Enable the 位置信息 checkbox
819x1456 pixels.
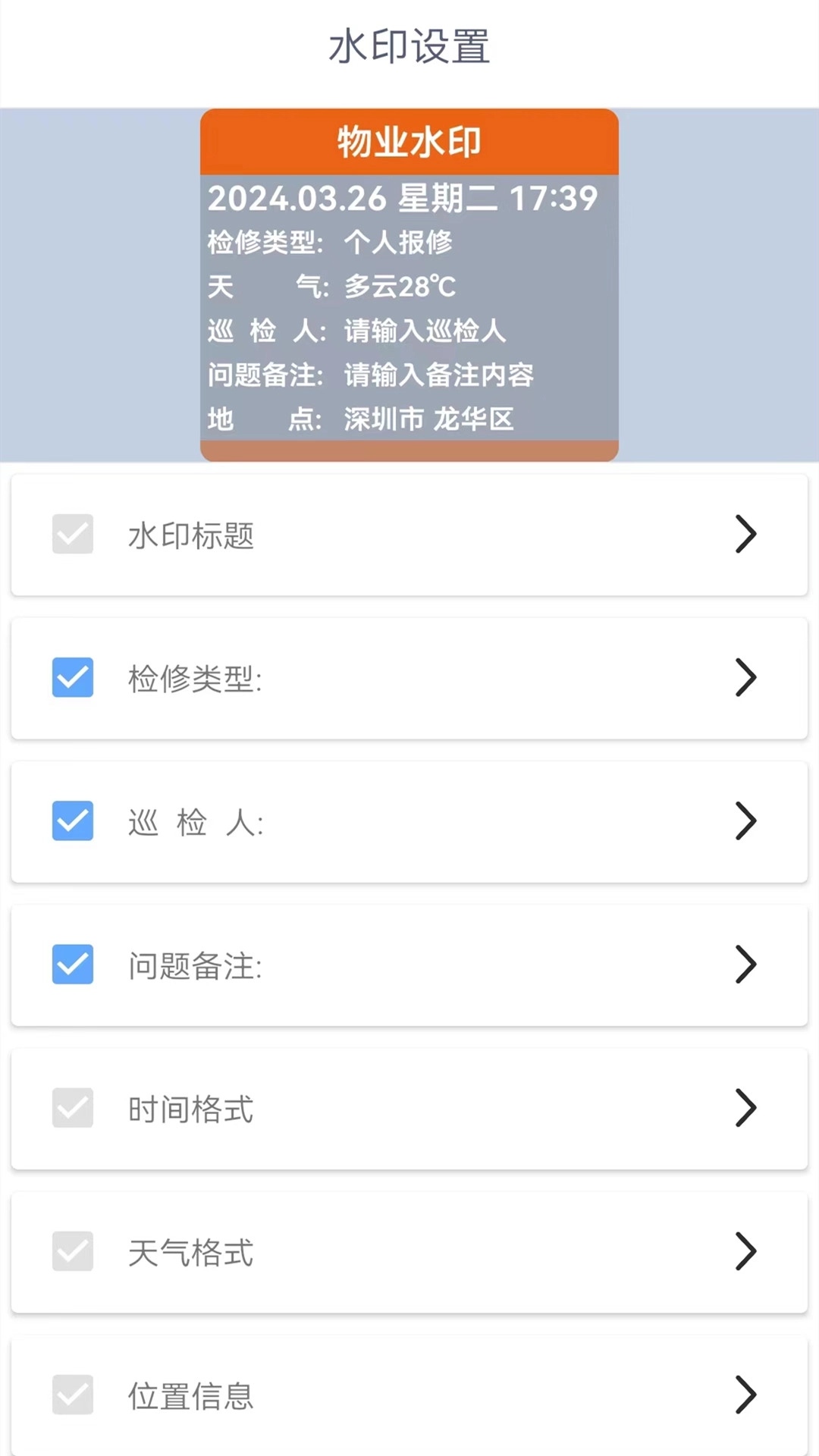click(72, 1395)
